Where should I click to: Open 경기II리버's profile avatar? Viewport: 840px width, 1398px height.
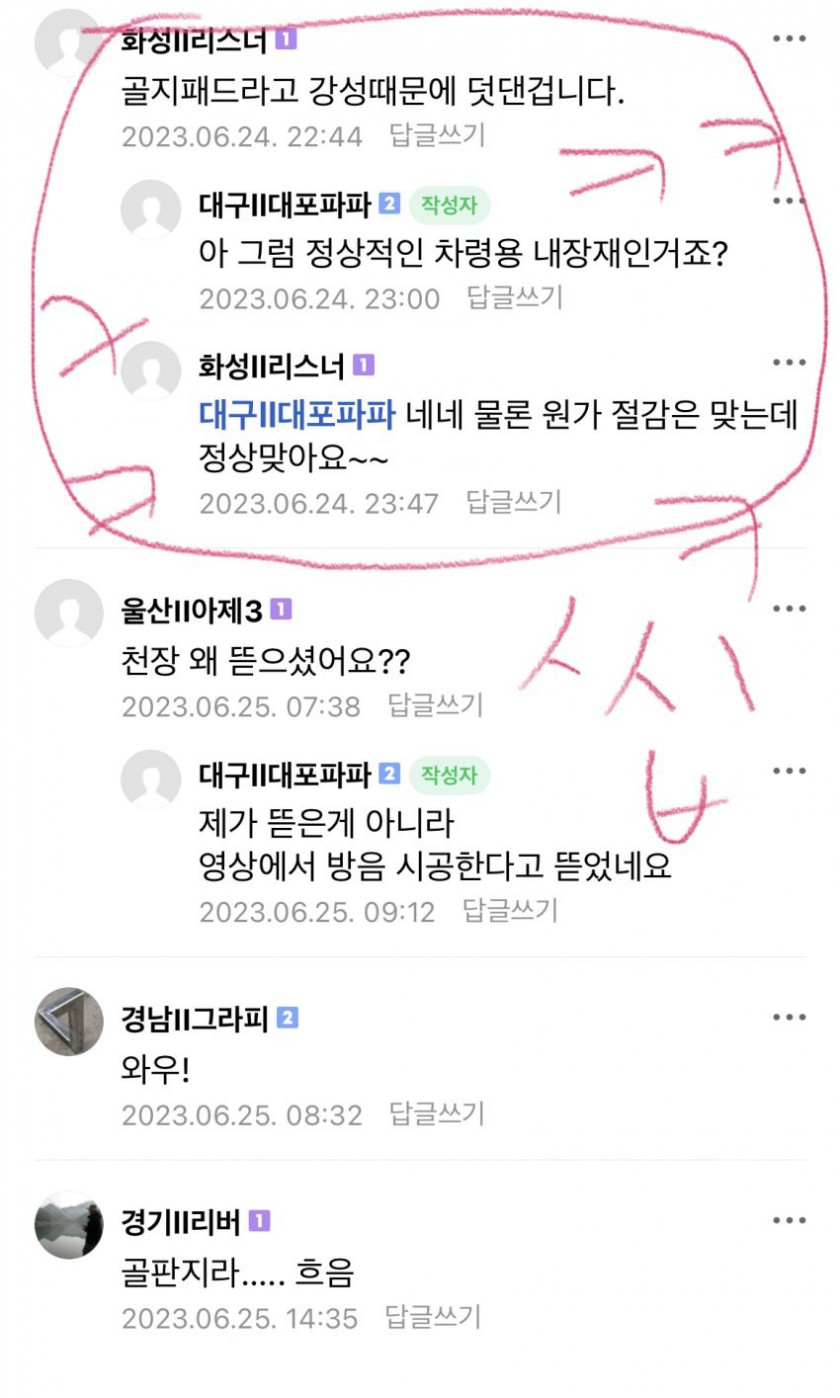[x=69, y=1225]
